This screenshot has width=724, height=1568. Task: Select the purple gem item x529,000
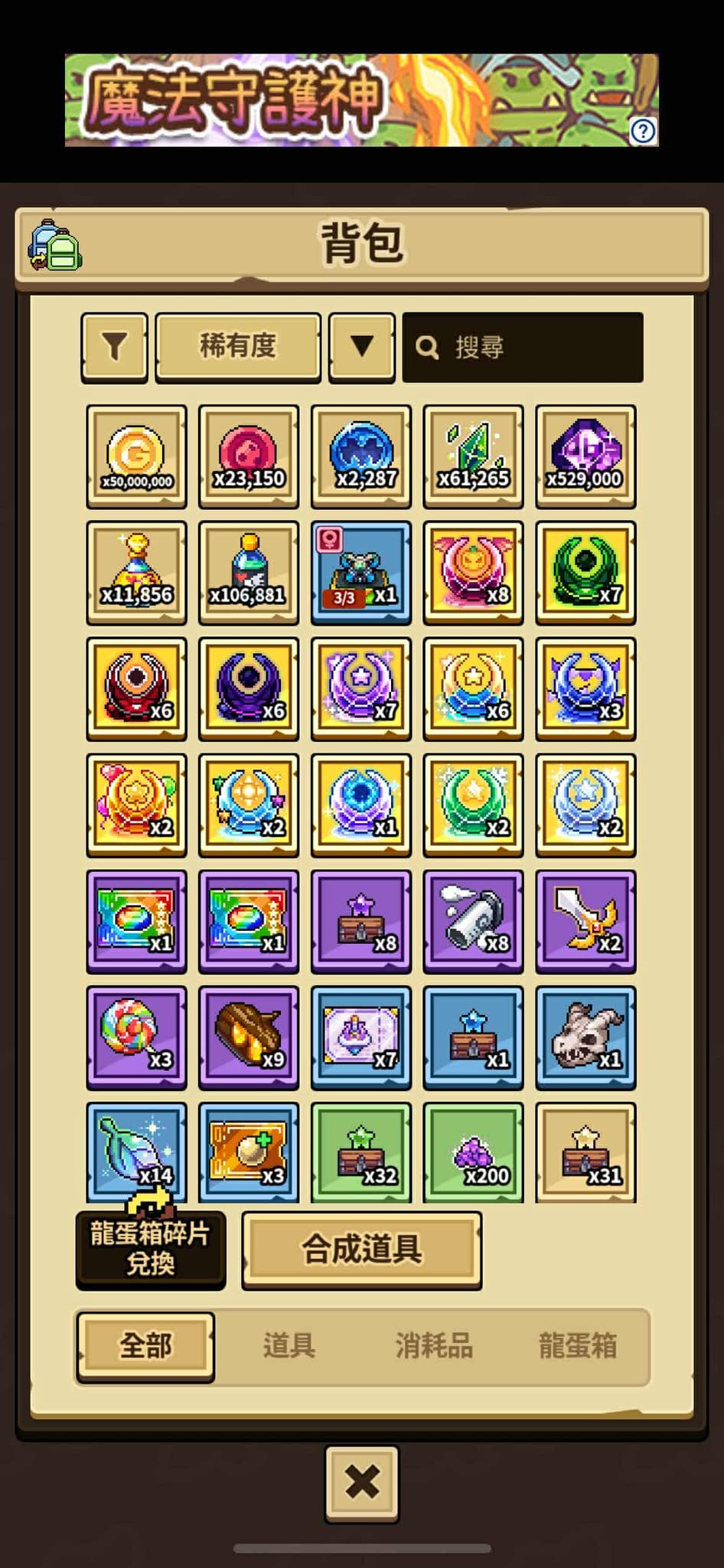coord(585,456)
